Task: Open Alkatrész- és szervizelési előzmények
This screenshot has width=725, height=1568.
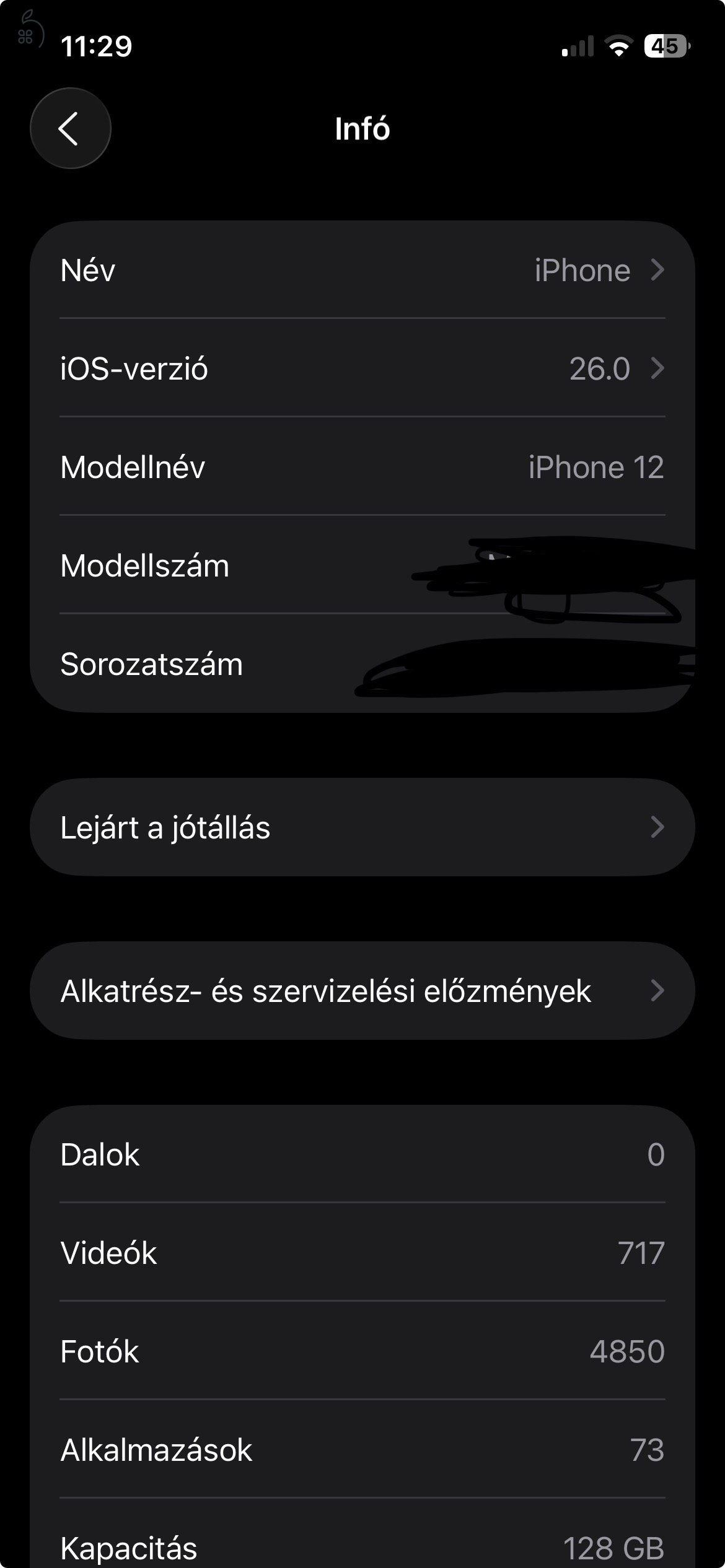Action: (x=362, y=991)
